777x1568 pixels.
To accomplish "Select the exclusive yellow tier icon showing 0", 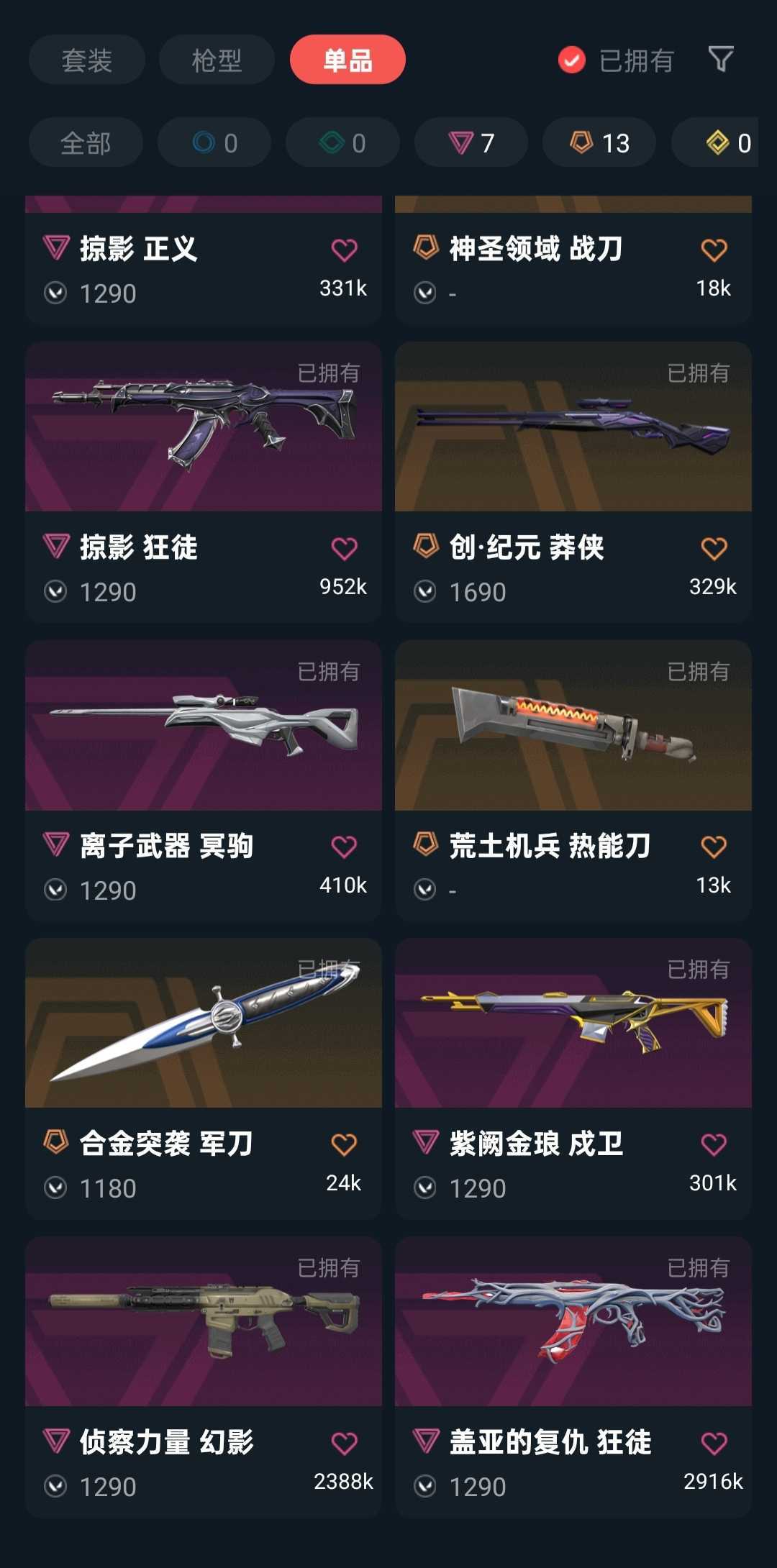I will pos(717,142).
